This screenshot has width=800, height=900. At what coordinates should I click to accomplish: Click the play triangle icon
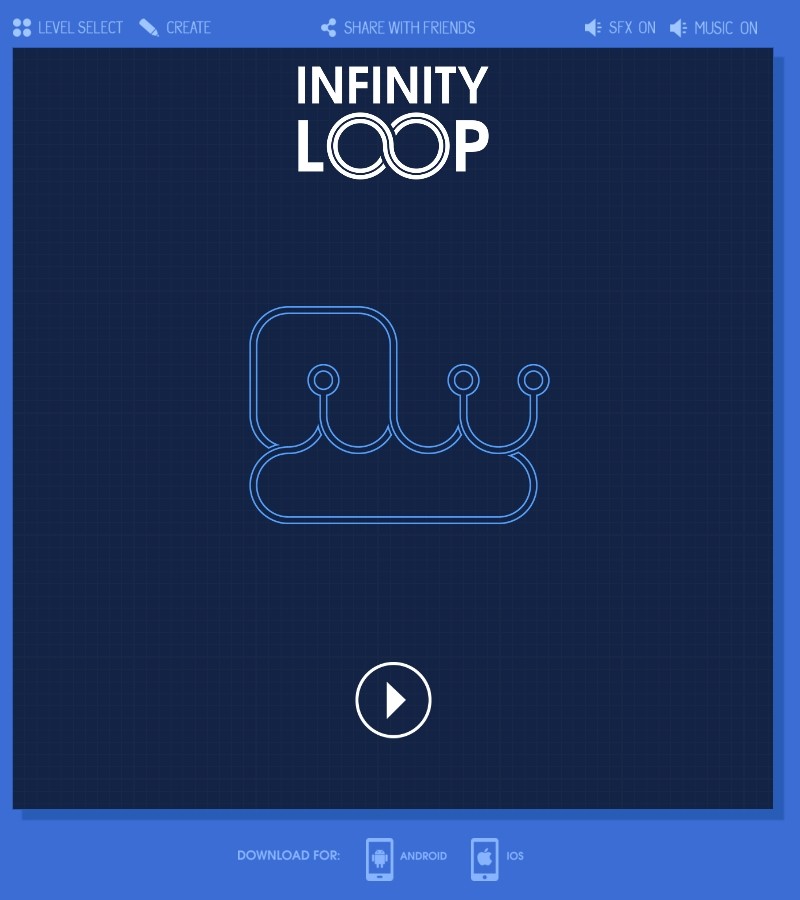pos(393,700)
